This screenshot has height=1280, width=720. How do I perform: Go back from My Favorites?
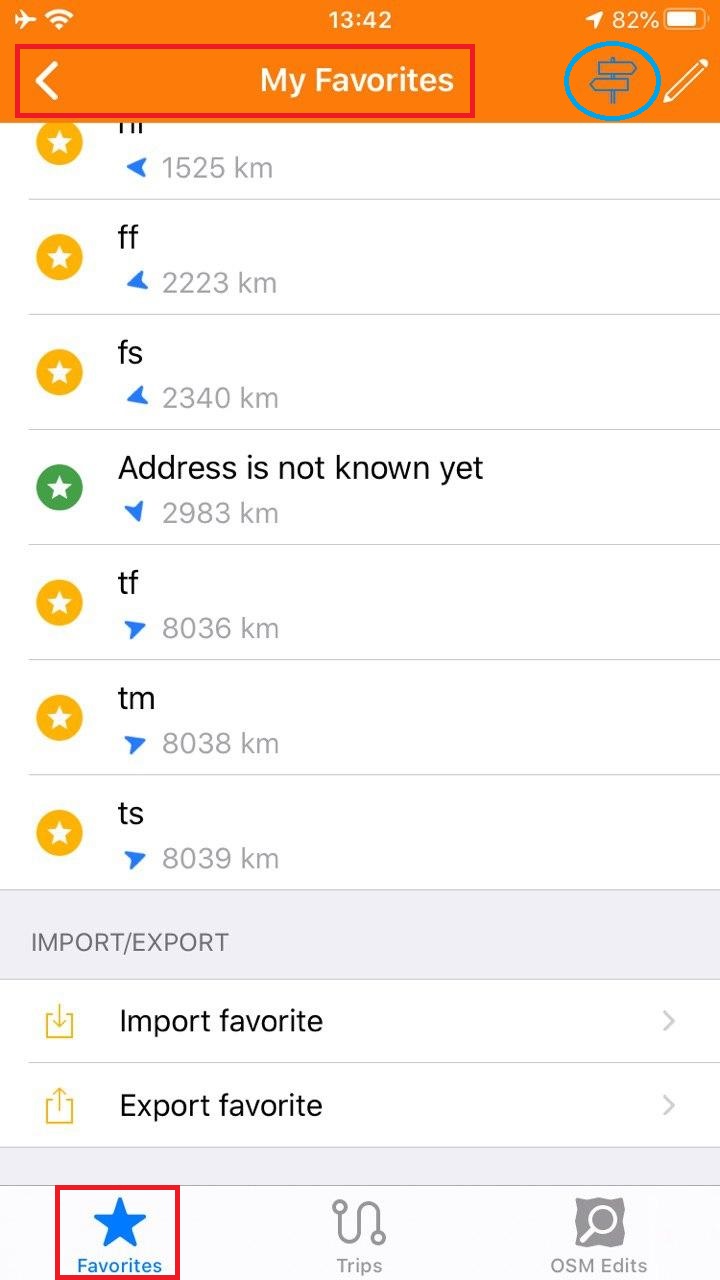[47, 80]
